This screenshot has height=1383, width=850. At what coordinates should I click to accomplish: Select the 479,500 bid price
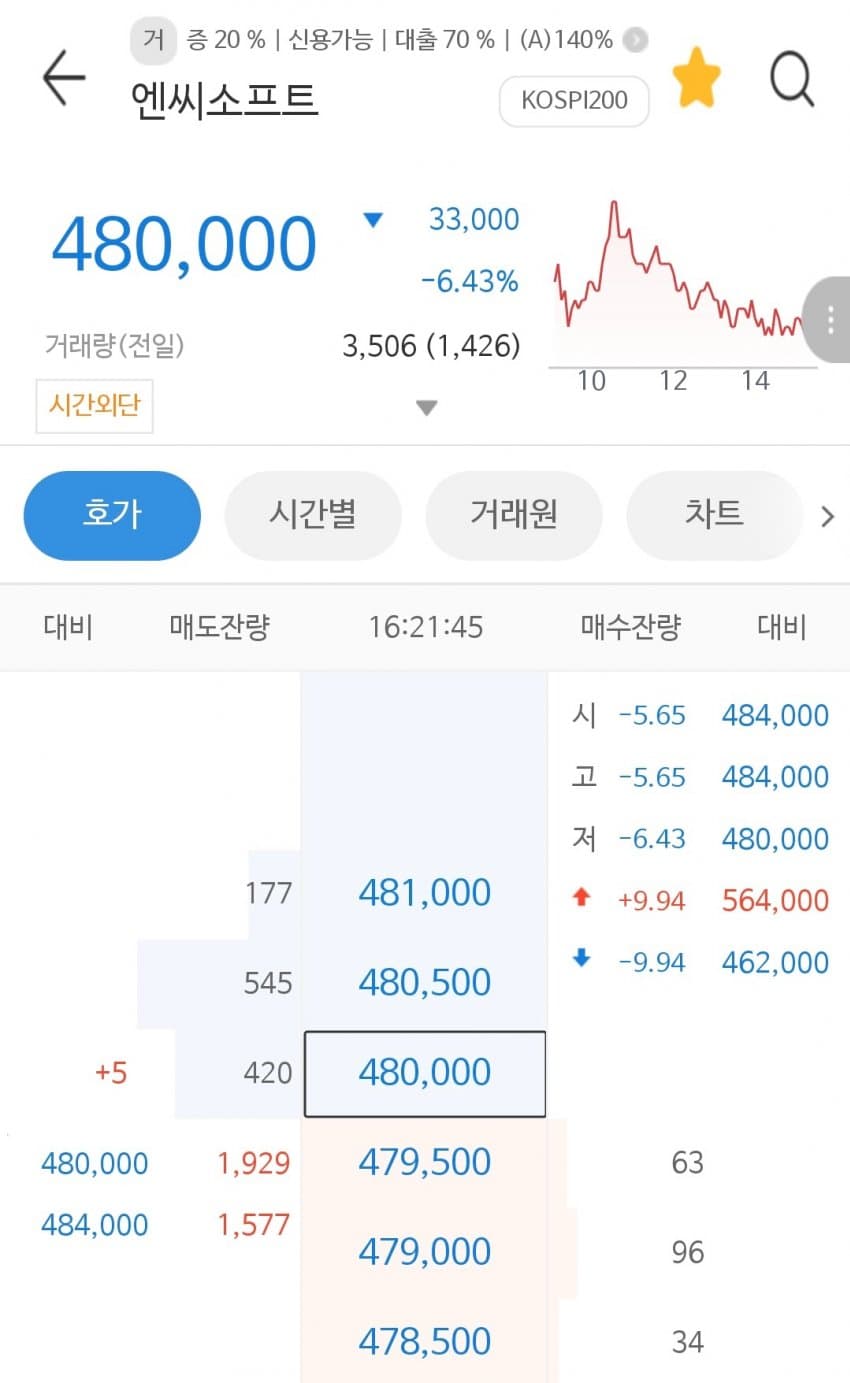pyautogui.click(x=425, y=1162)
